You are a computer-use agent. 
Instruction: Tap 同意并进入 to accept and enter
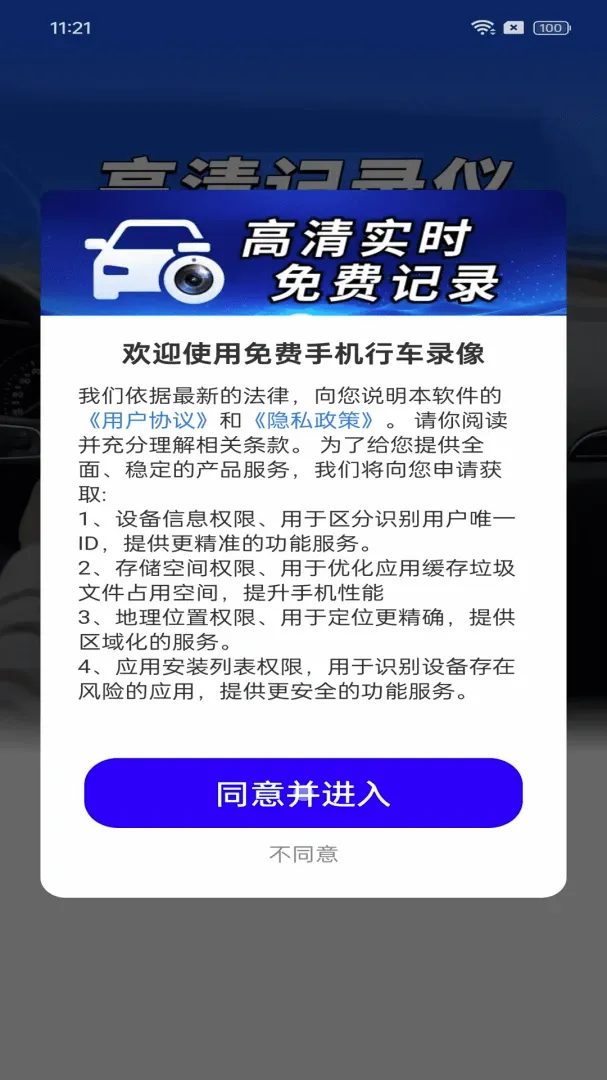point(303,793)
